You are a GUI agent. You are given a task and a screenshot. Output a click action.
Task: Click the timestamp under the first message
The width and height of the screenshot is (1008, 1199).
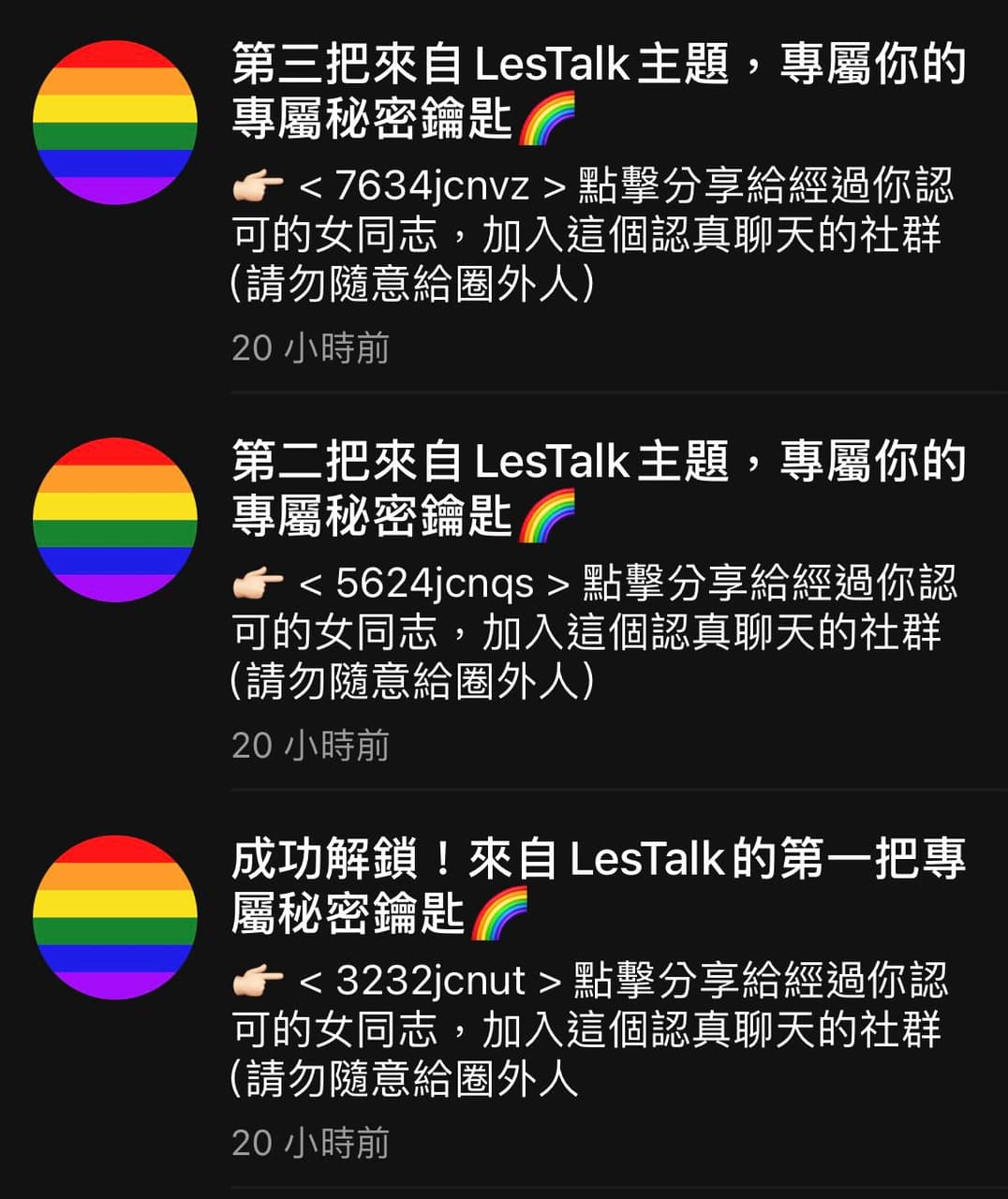pyautogui.click(x=311, y=349)
